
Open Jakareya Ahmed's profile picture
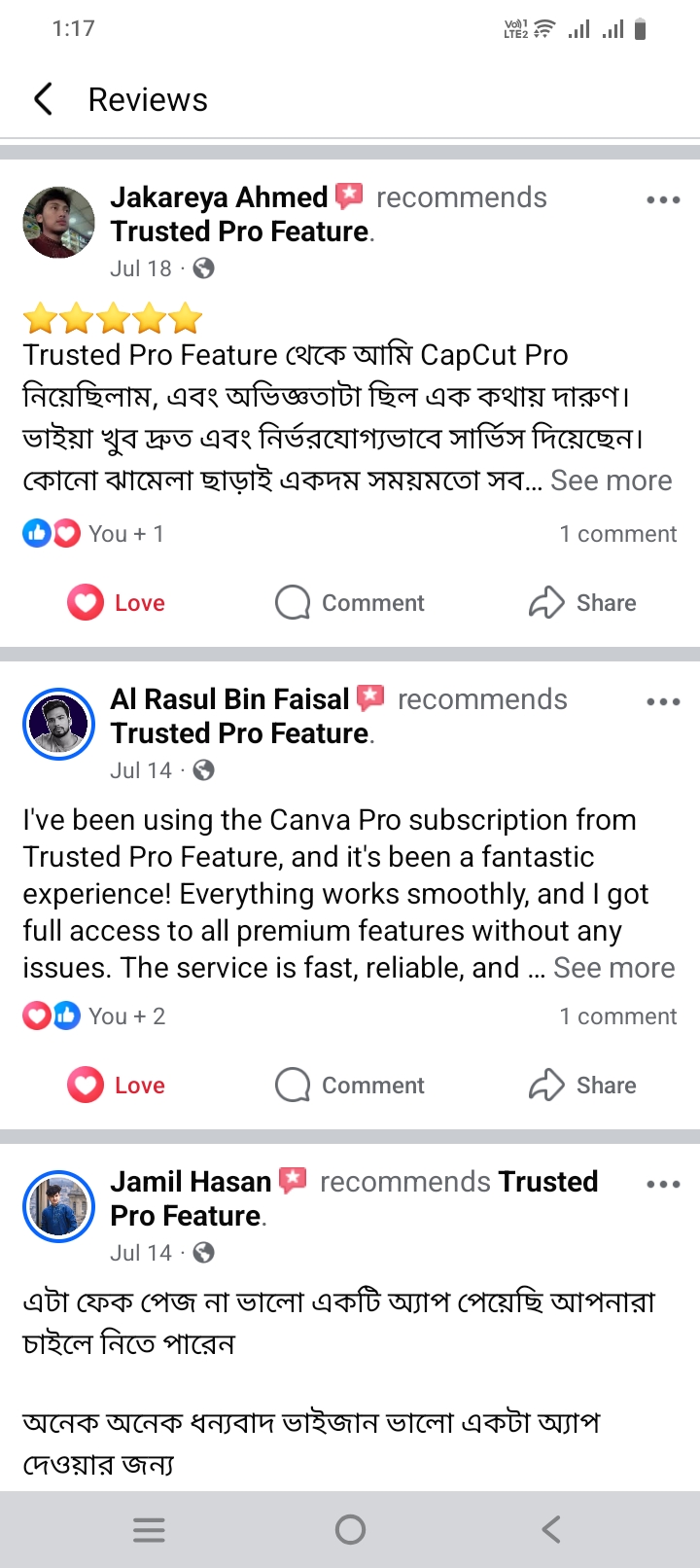coord(59,223)
